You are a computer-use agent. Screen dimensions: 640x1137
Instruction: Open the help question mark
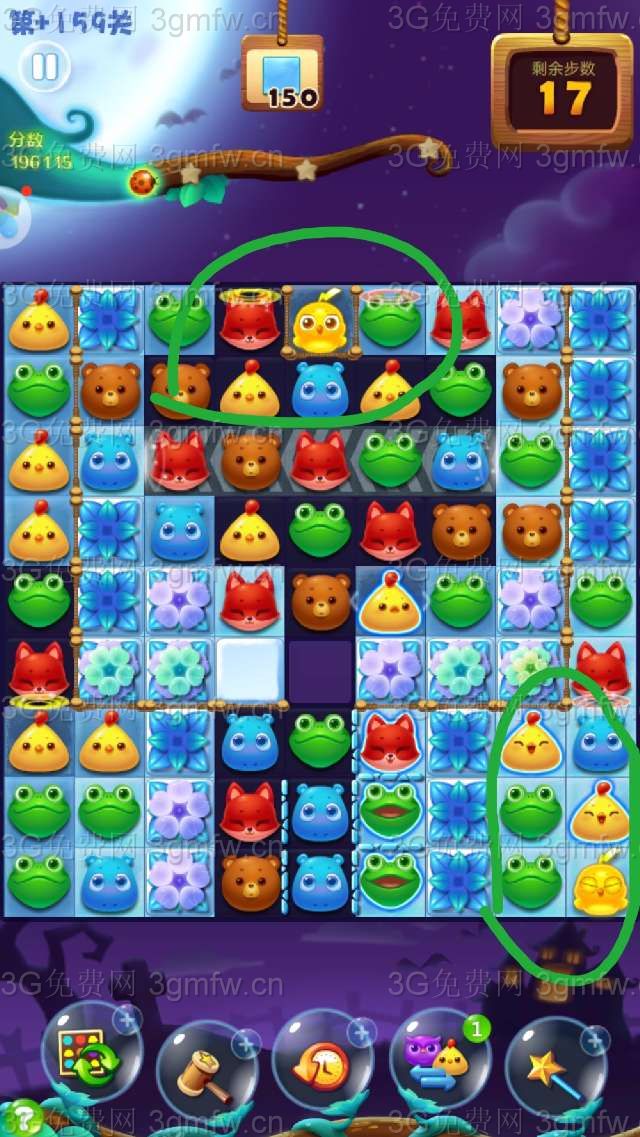click(x=25, y=1113)
